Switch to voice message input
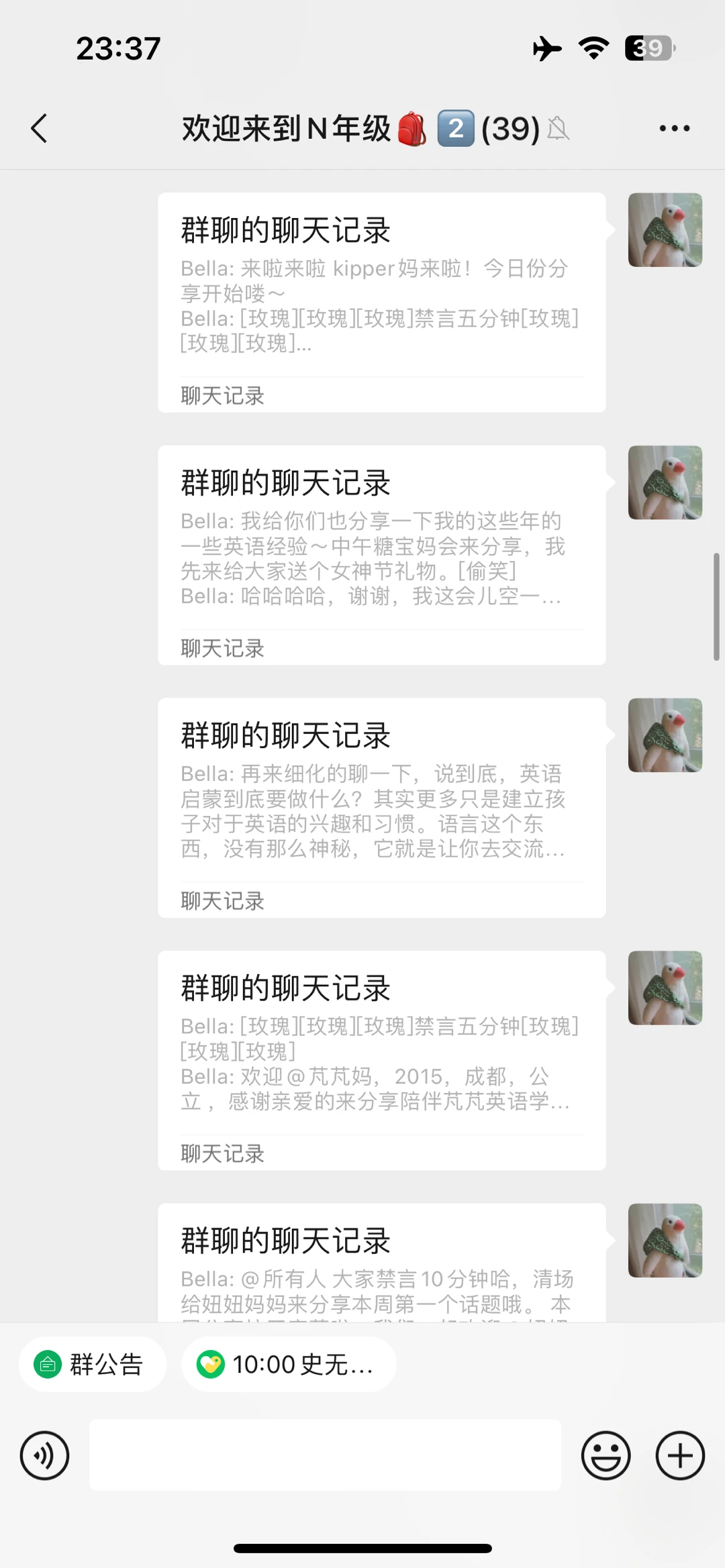This screenshot has height=1568, width=725. (44, 1455)
